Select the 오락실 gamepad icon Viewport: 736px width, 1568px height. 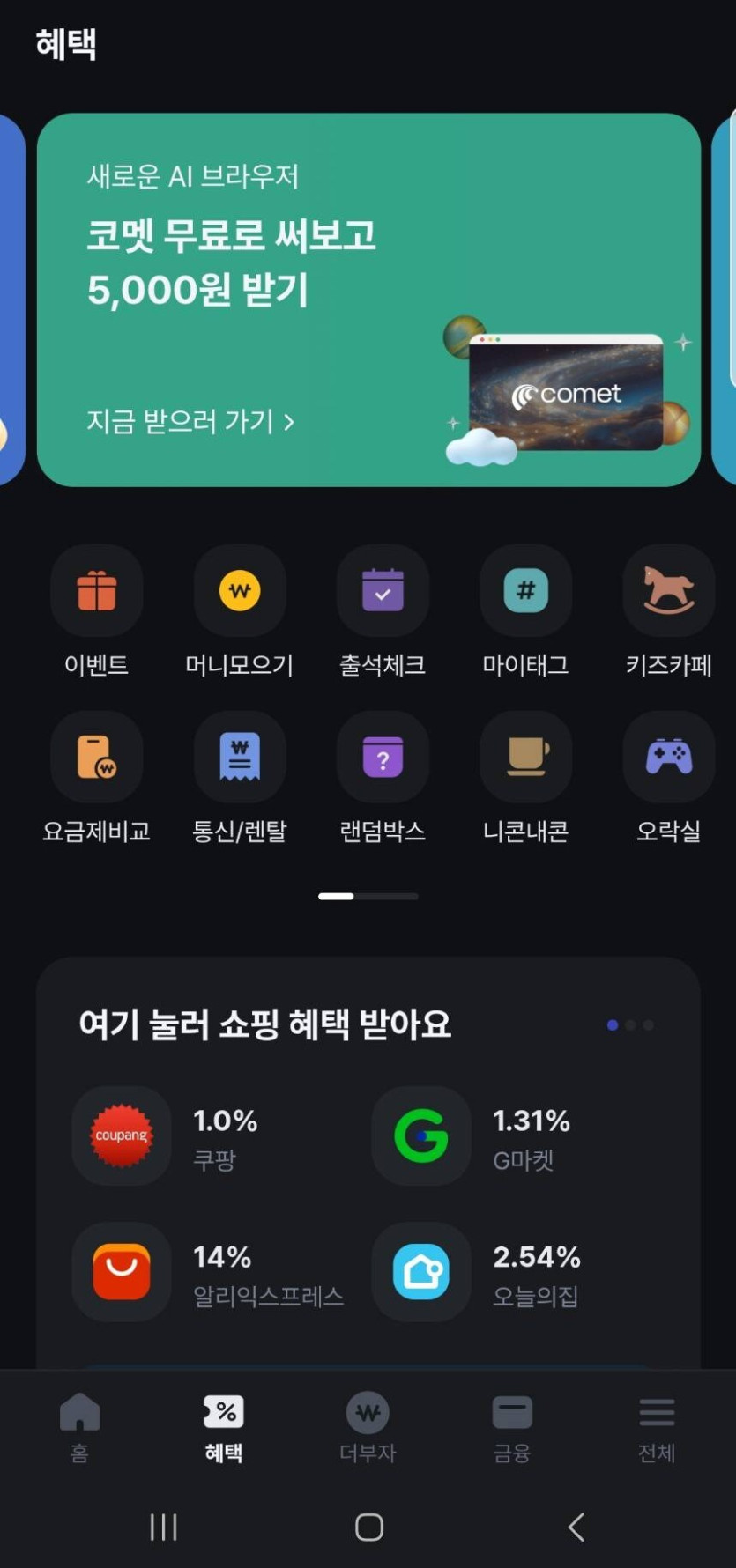668,757
